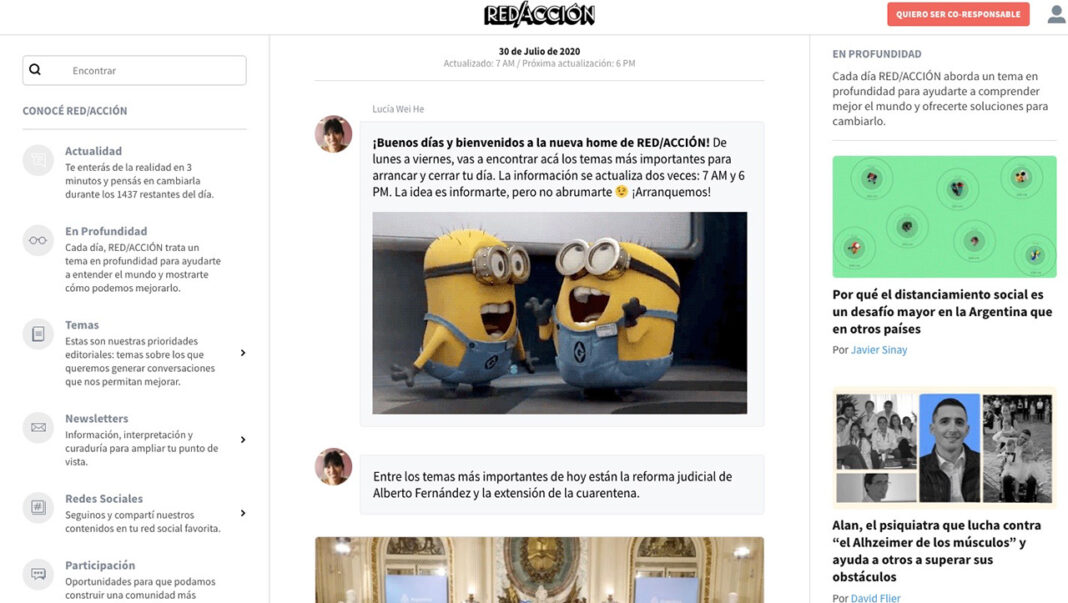Viewport: 1068px width, 603px height.
Task: Expand the Newsletters section
Action: coord(242,440)
